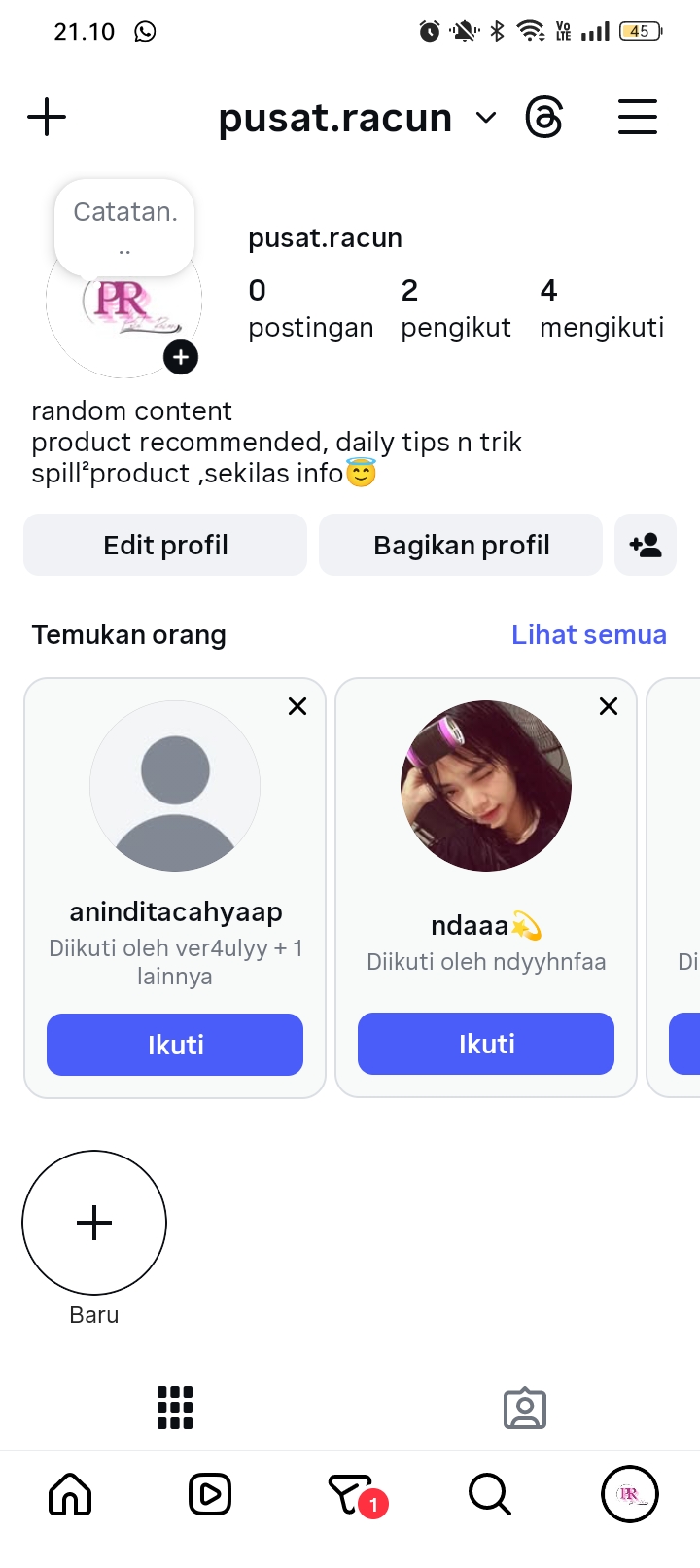Tap Edit profil
Viewport: 700px width, 1568px height.
(165, 545)
